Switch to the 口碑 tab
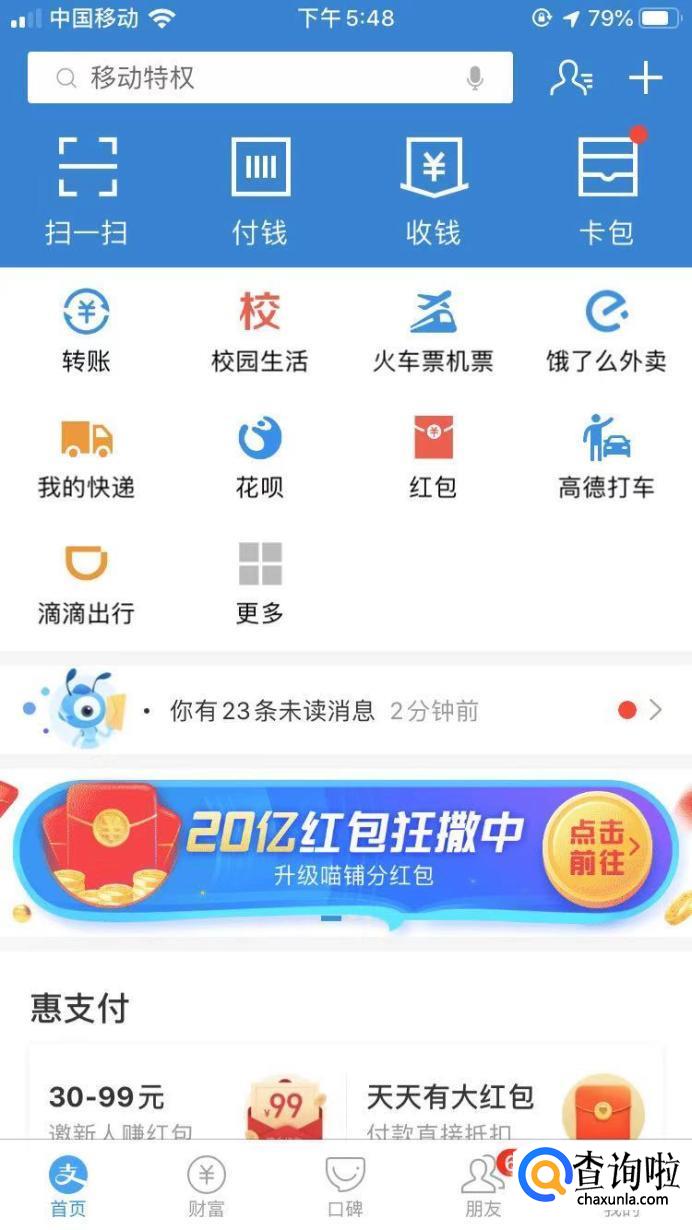 345,1186
